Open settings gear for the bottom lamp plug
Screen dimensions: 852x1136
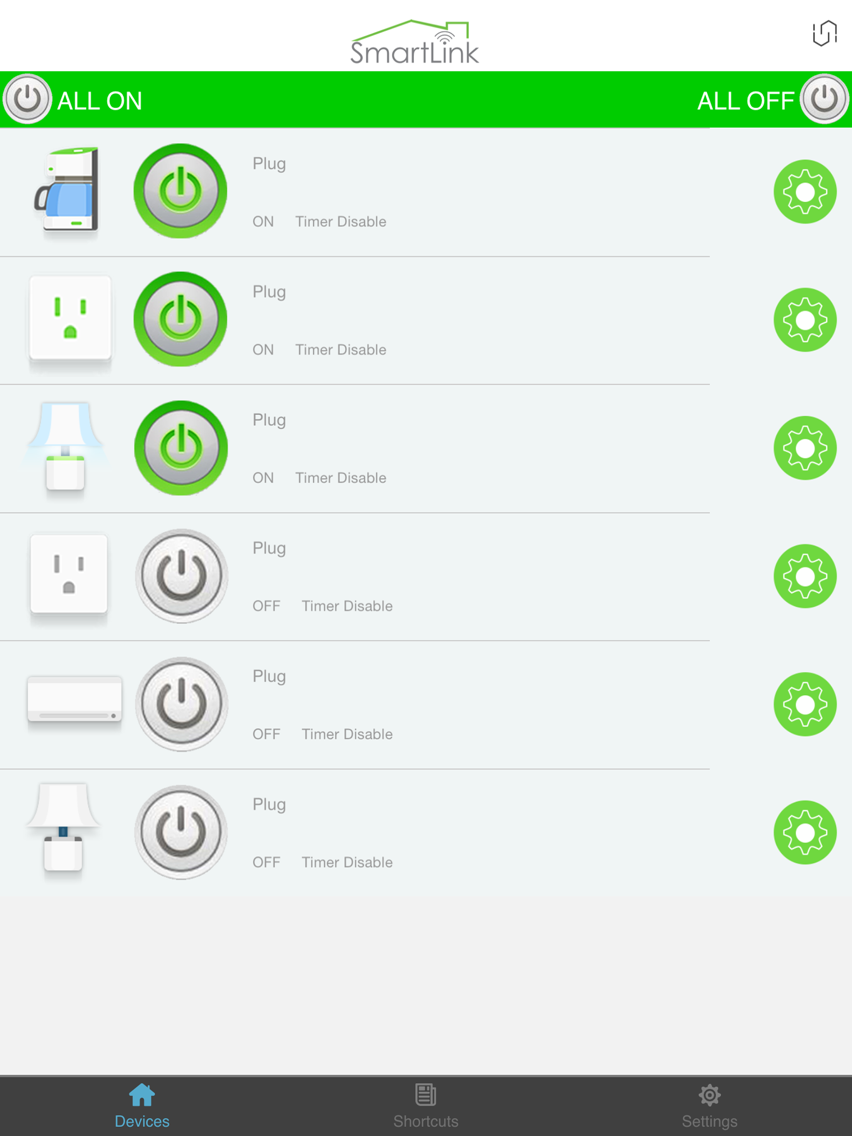805,831
